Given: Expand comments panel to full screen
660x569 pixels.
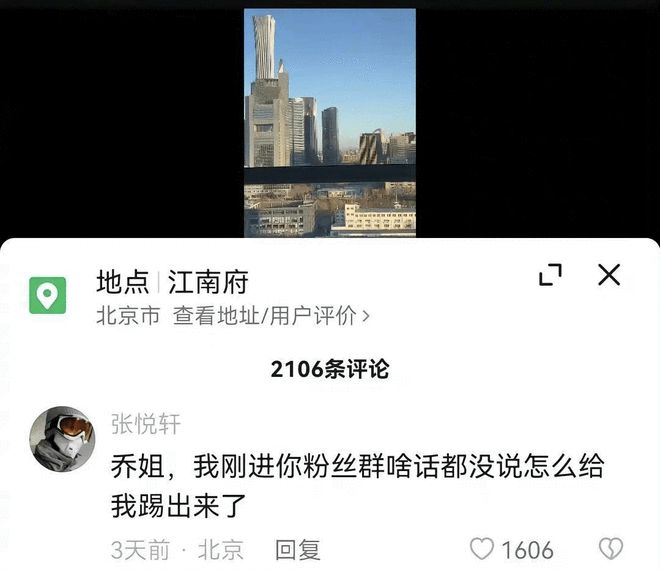Looking at the screenshot, I should (550, 276).
